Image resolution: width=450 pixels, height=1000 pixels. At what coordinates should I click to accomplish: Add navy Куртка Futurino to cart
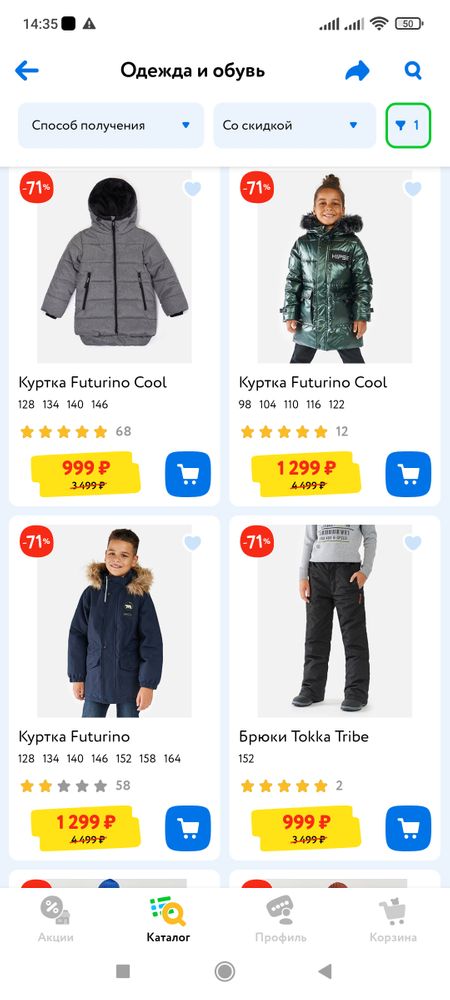tap(188, 828)
